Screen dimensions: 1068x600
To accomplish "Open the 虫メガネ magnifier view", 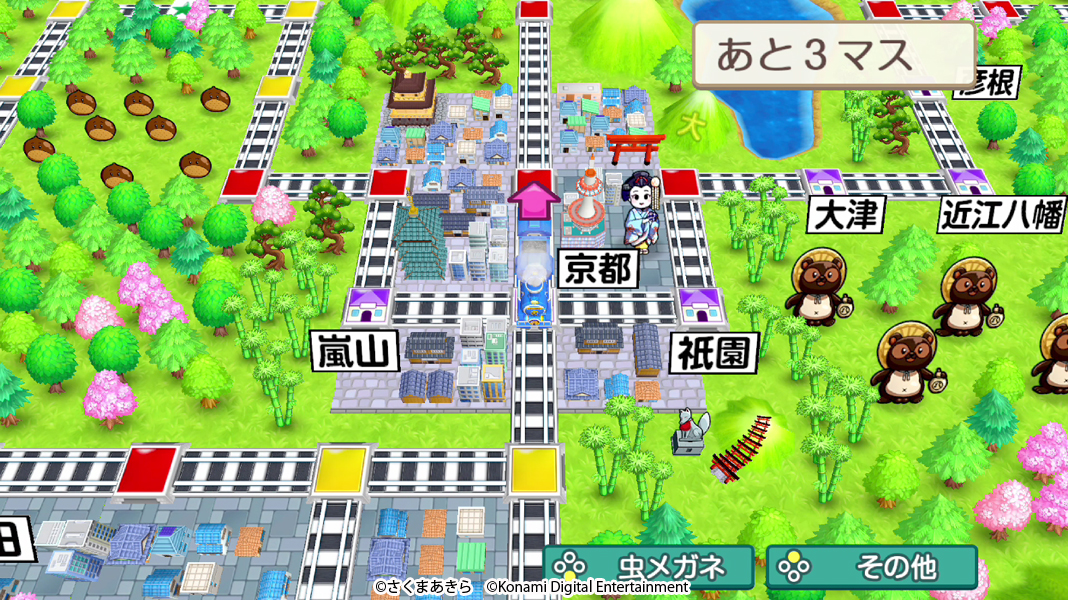I will (648, 567).
